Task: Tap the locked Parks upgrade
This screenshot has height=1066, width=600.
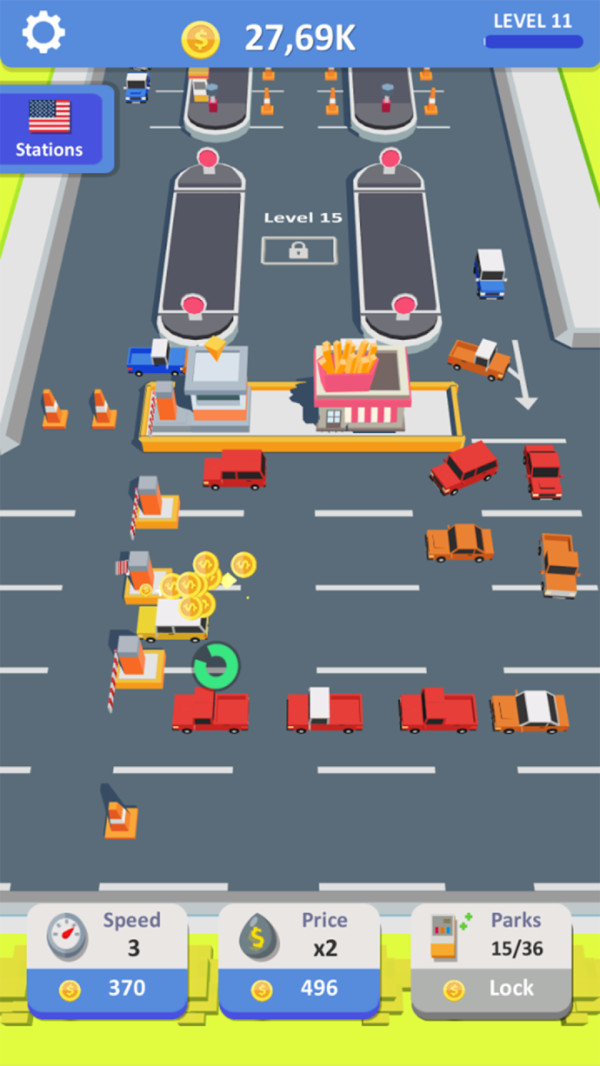Action: coord(491,988)
